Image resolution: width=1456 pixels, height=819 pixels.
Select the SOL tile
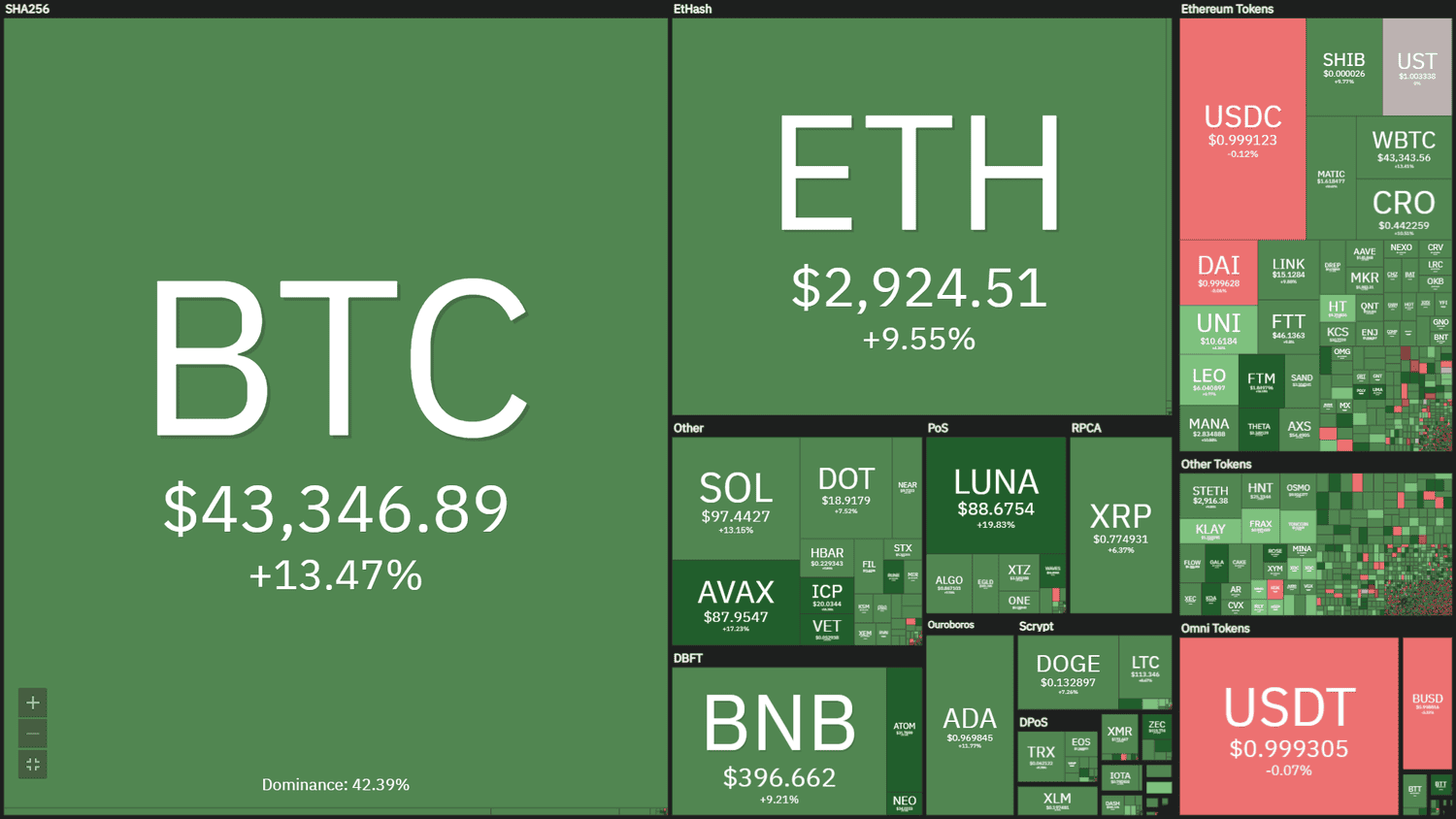tap(736, 499)
